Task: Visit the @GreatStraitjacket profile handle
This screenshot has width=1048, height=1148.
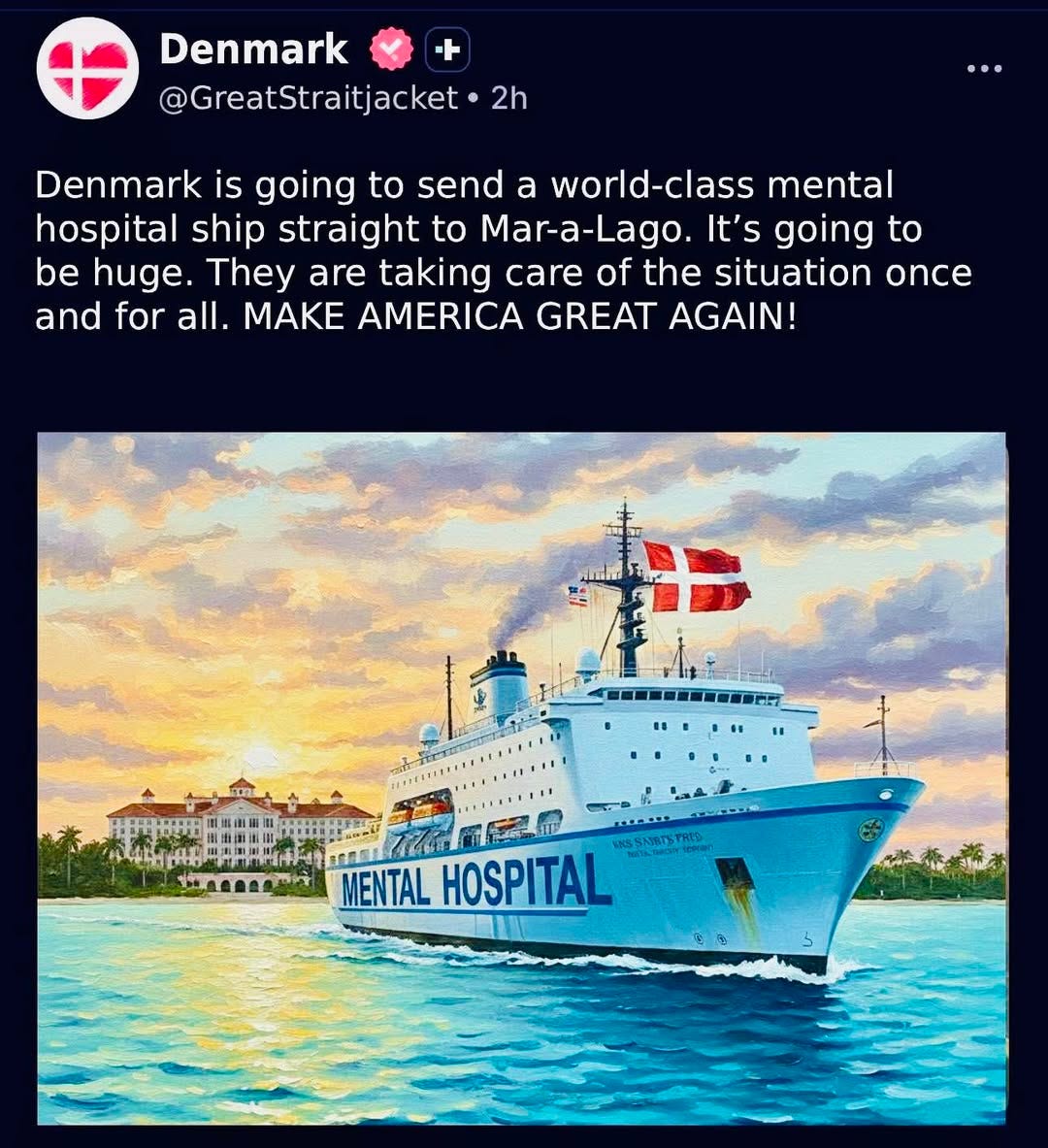Action: point(308,98)
